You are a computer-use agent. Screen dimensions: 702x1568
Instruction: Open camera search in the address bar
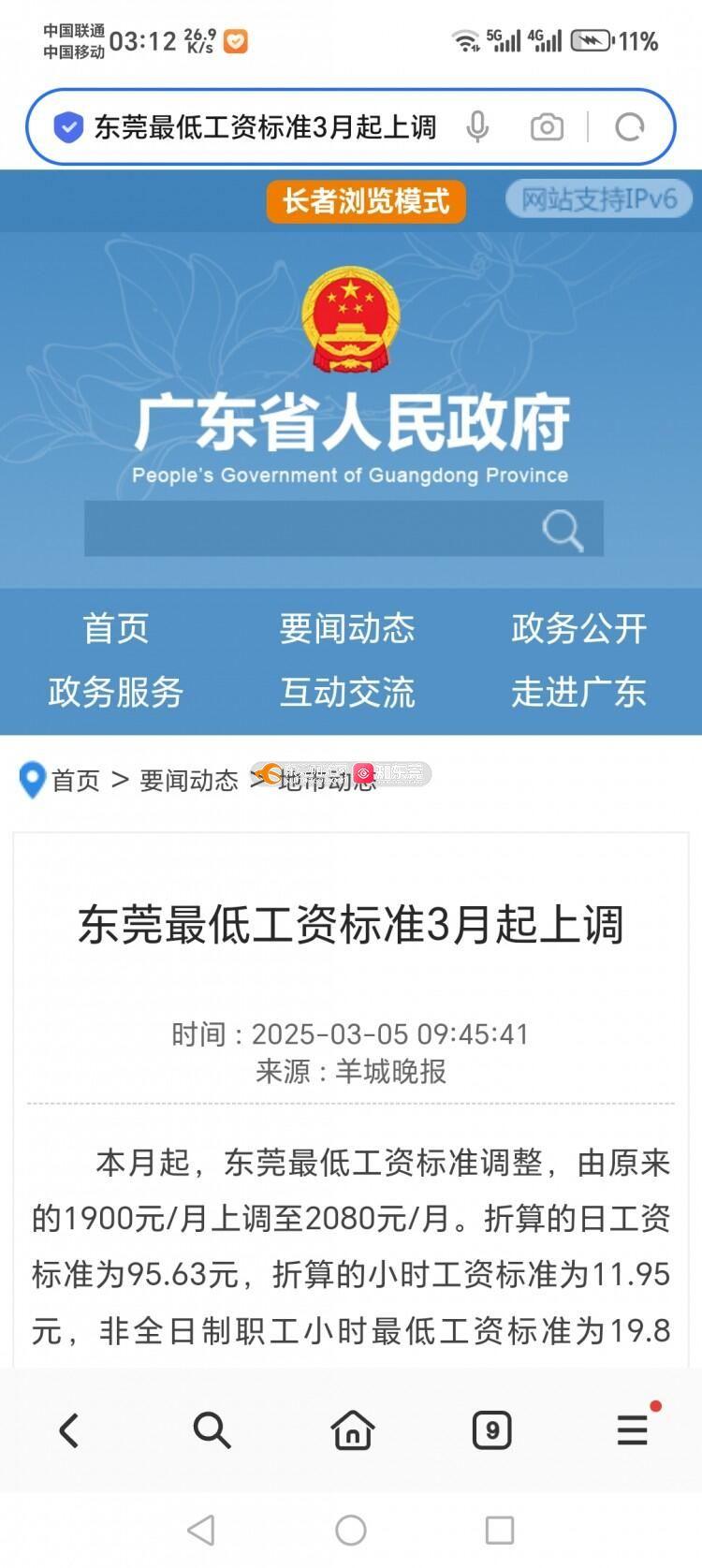547,127
